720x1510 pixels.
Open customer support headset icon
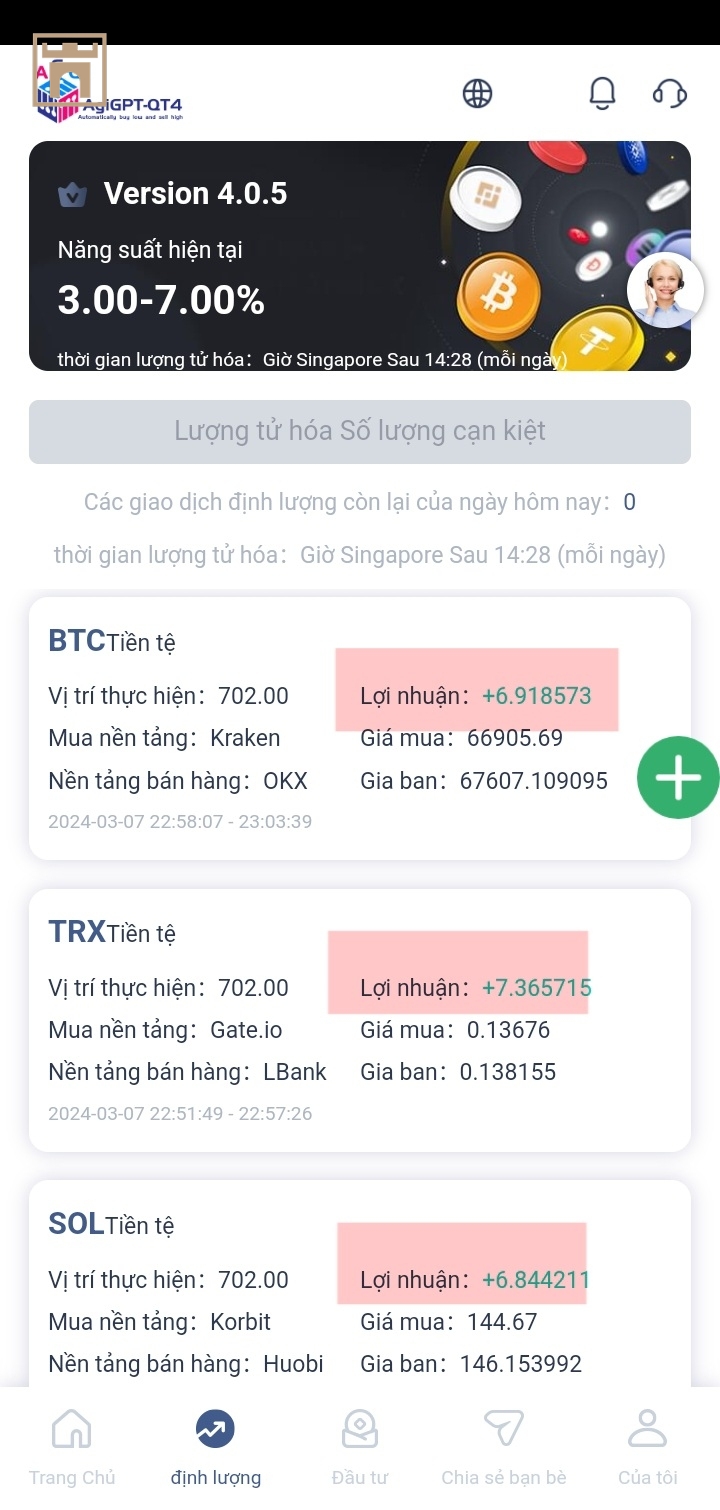click(669, 94)
